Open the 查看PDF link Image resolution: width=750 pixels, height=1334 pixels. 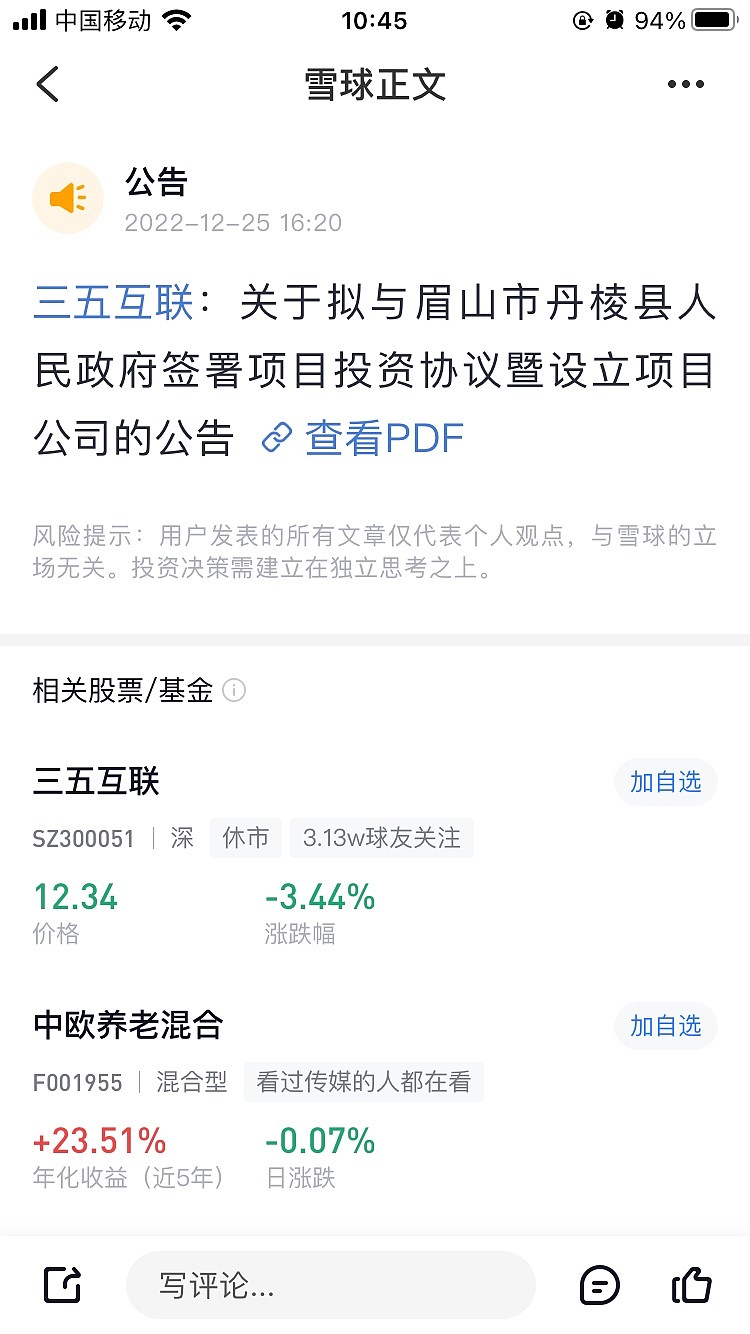[x=363, y=438]
